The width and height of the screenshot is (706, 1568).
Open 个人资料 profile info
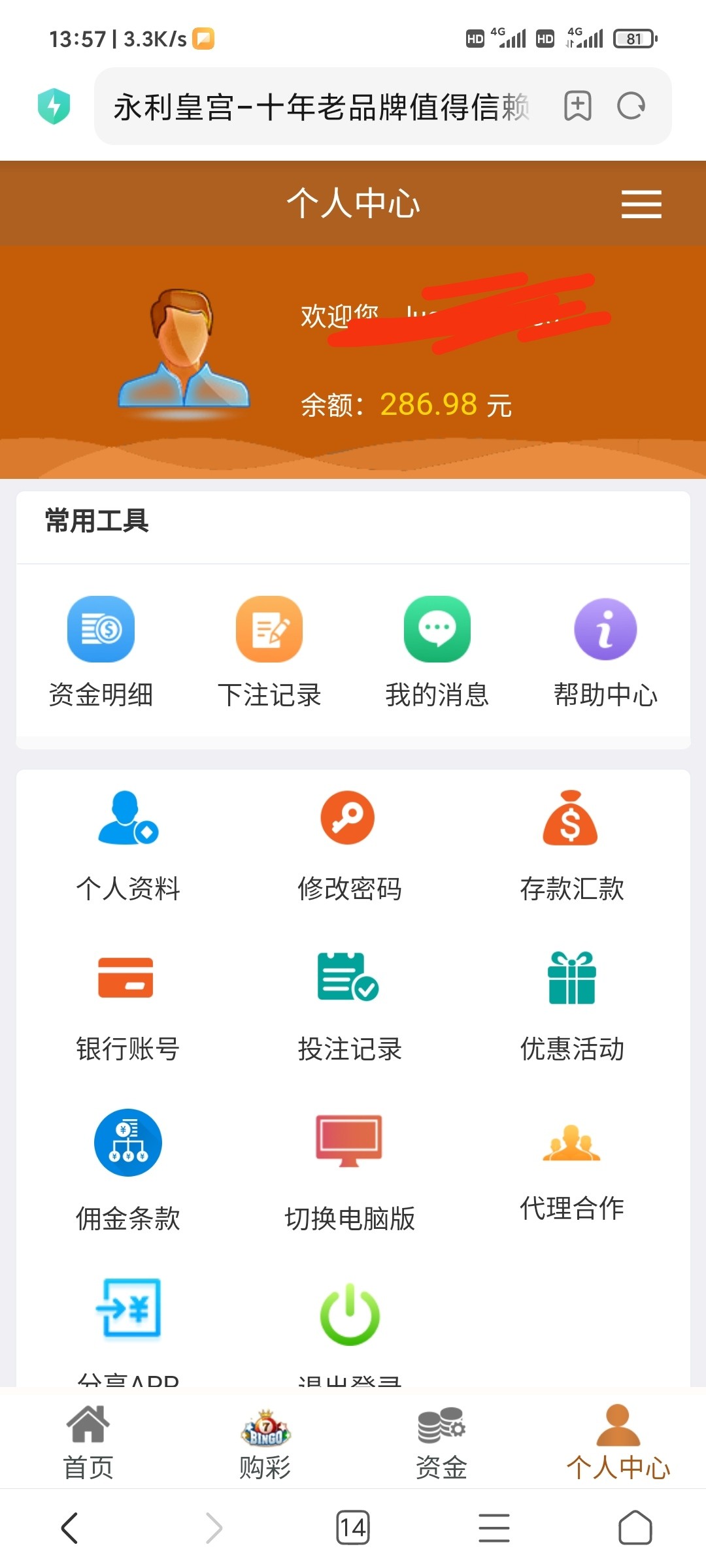click(128, 845)
